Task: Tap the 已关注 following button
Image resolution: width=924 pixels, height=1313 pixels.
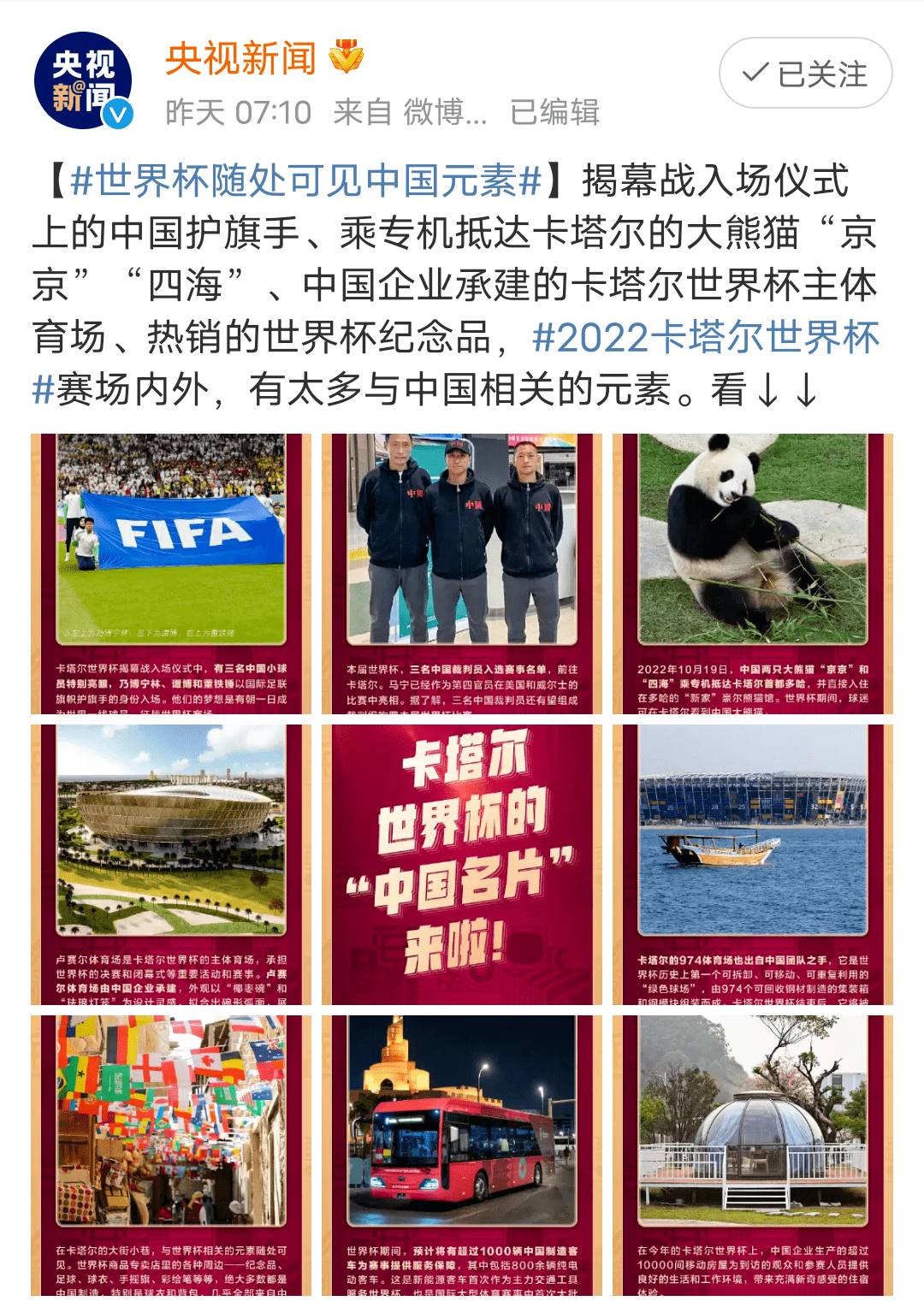Action: [x=805, y=74]
